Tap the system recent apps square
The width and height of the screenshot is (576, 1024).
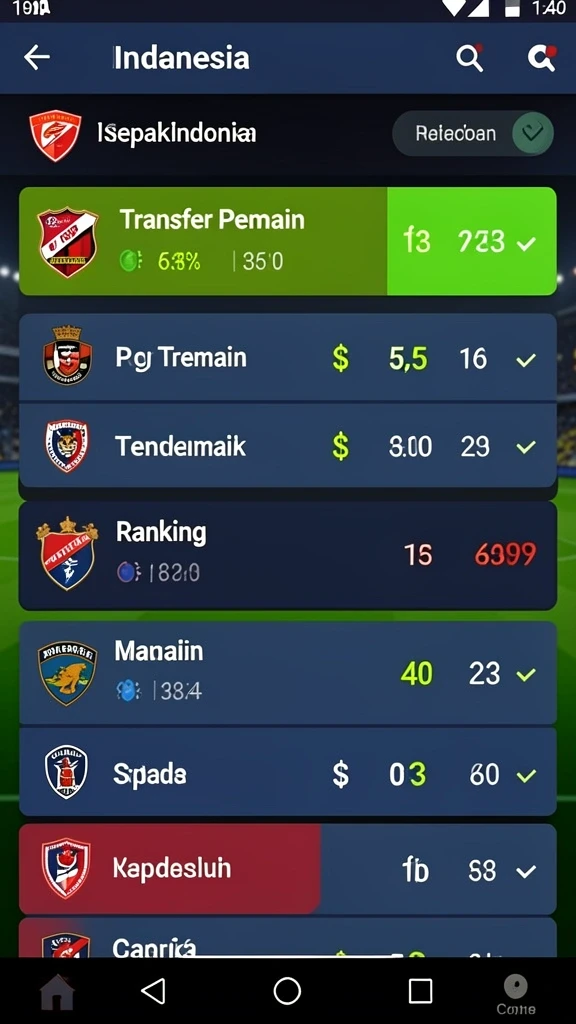pos(420,991)
